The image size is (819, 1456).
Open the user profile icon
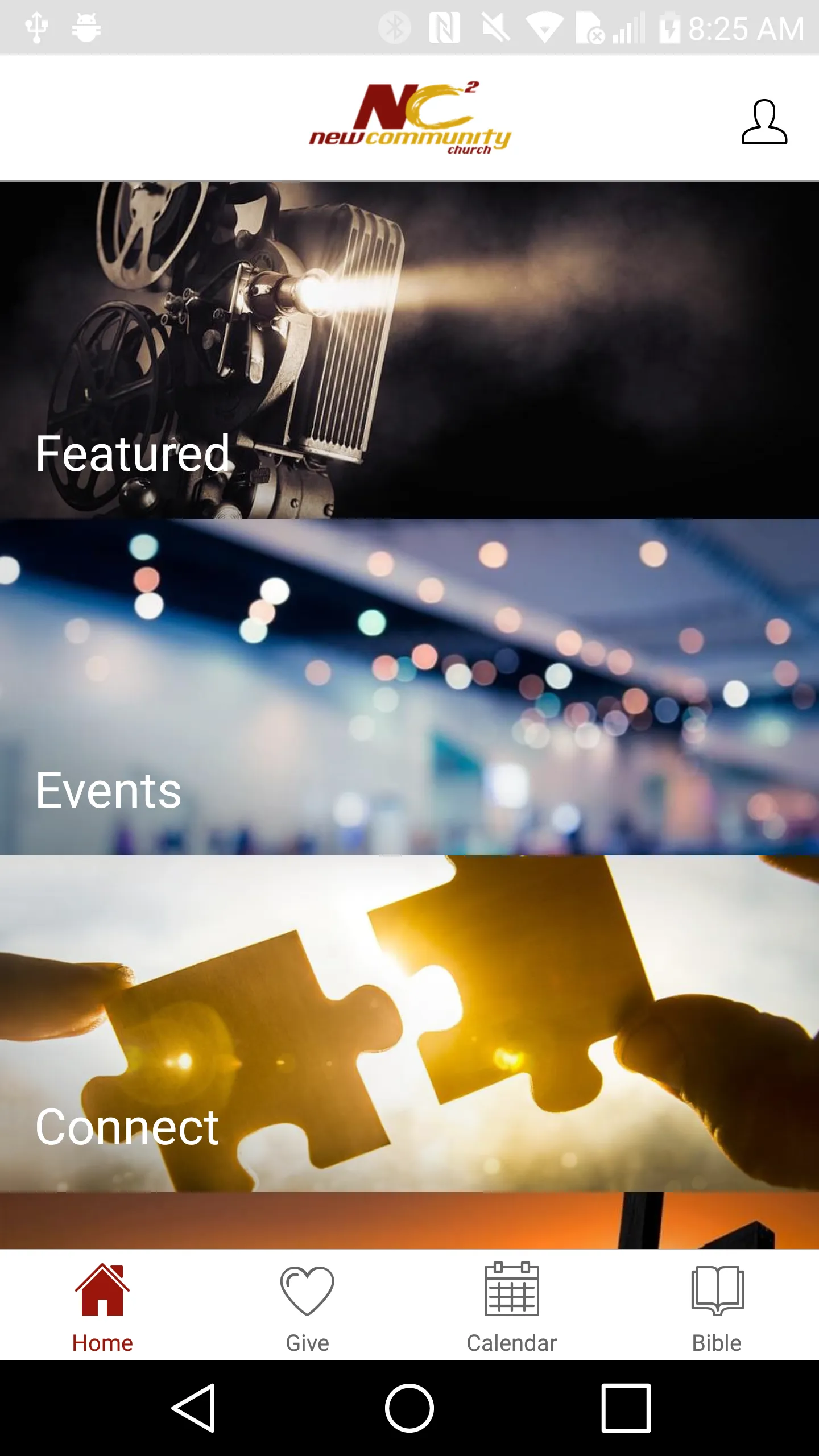pyautogui.click(x=764, y=122)
